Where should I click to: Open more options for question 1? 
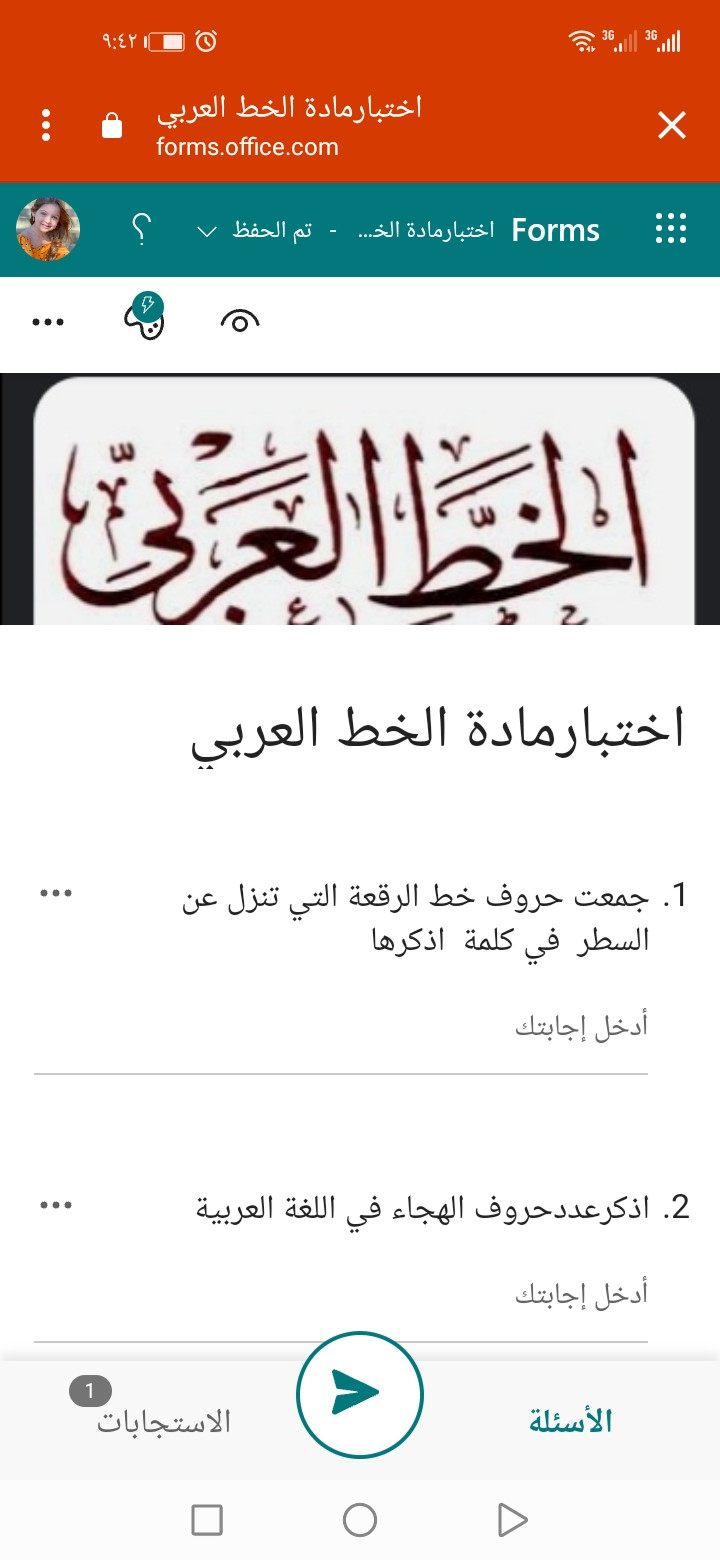click(56, 894)
